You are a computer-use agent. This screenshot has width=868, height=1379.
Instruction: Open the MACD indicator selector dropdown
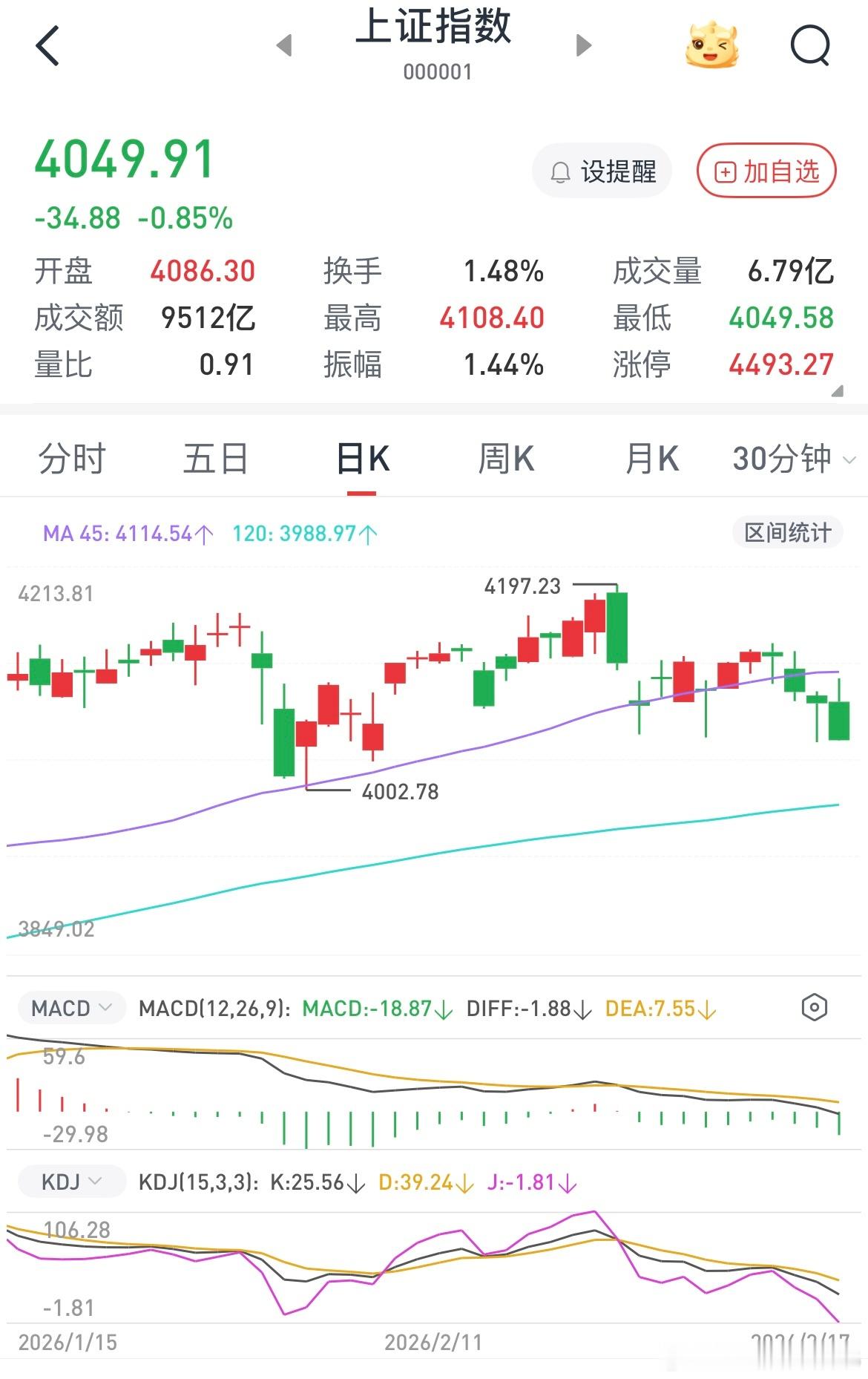(71, 1007)
